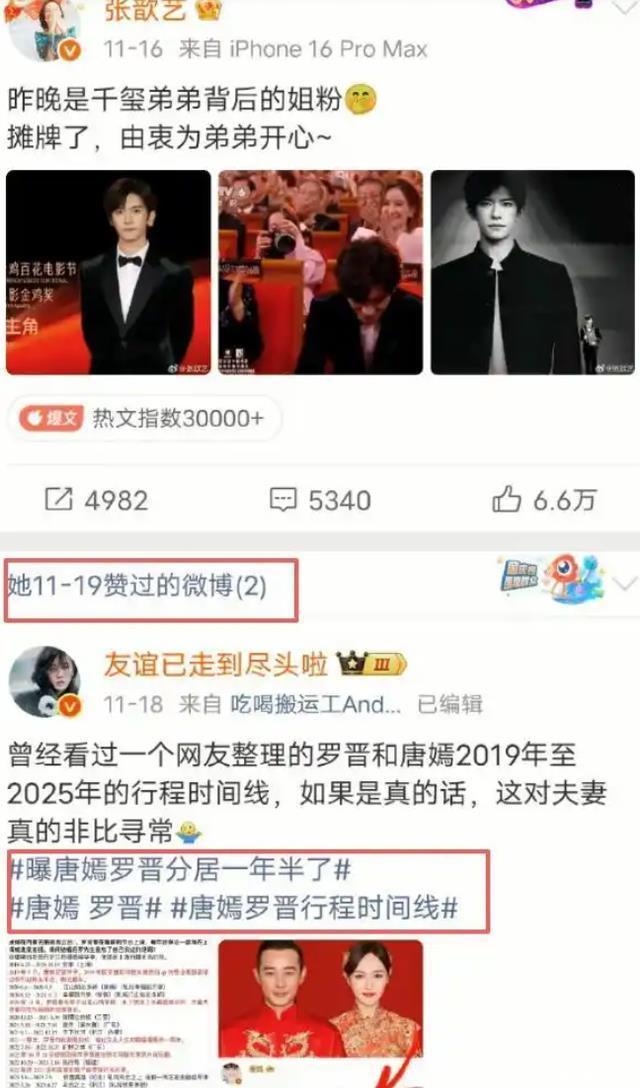Repost 张歆艺's post with 4982 shares
The height and width of the screenshot is (1088, 640).
click(96, 500)
